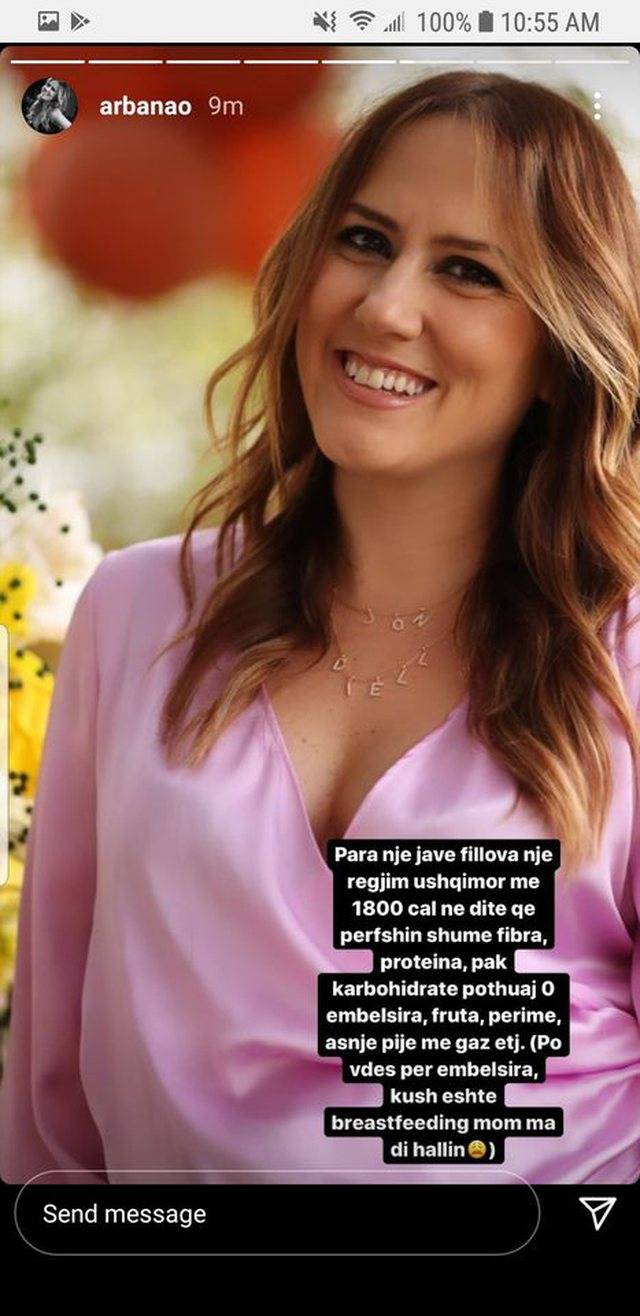The width and height of the screenshot is (640, 1316).
Task: Share story via paper plane icon
Action: (597, 1213)
